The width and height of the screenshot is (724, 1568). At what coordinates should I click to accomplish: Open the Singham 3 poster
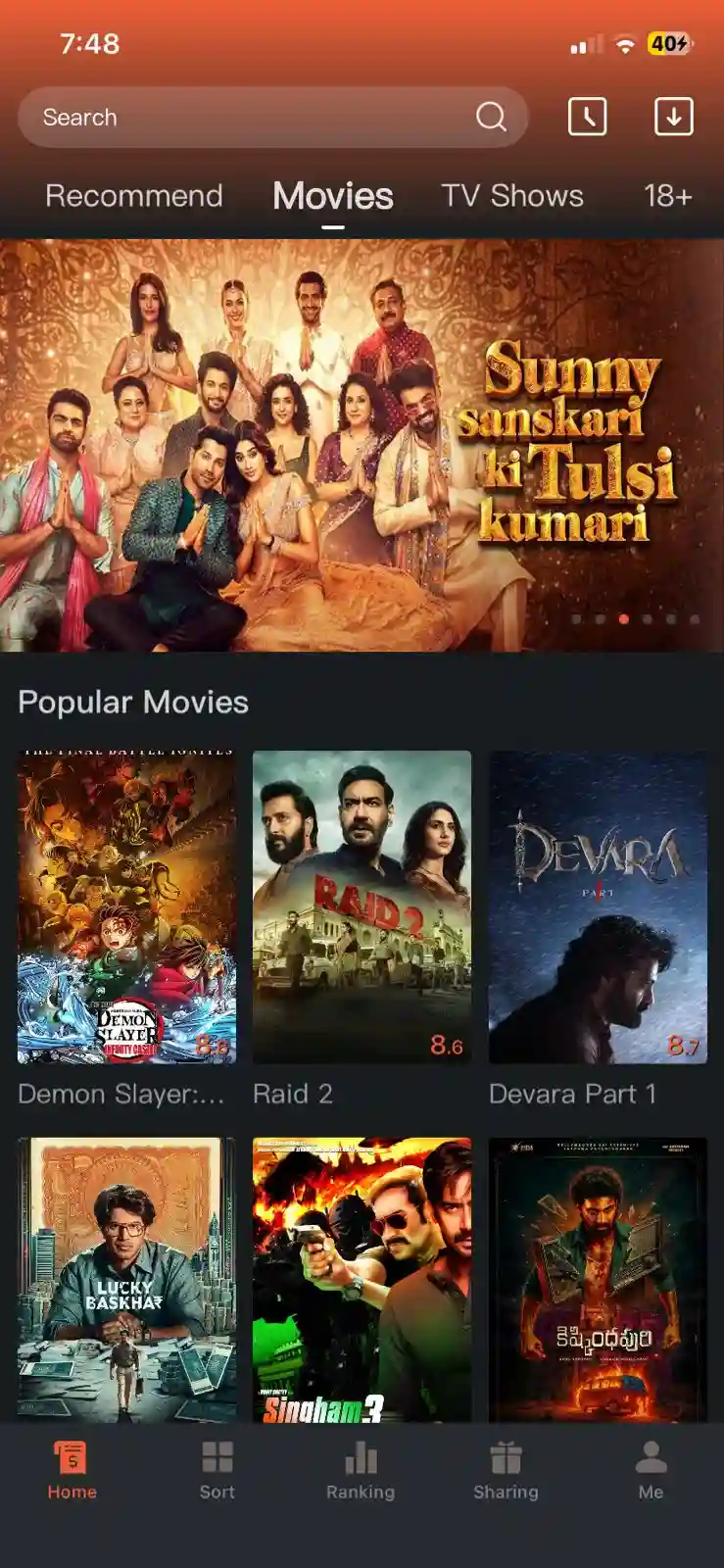pos(362,1279)
